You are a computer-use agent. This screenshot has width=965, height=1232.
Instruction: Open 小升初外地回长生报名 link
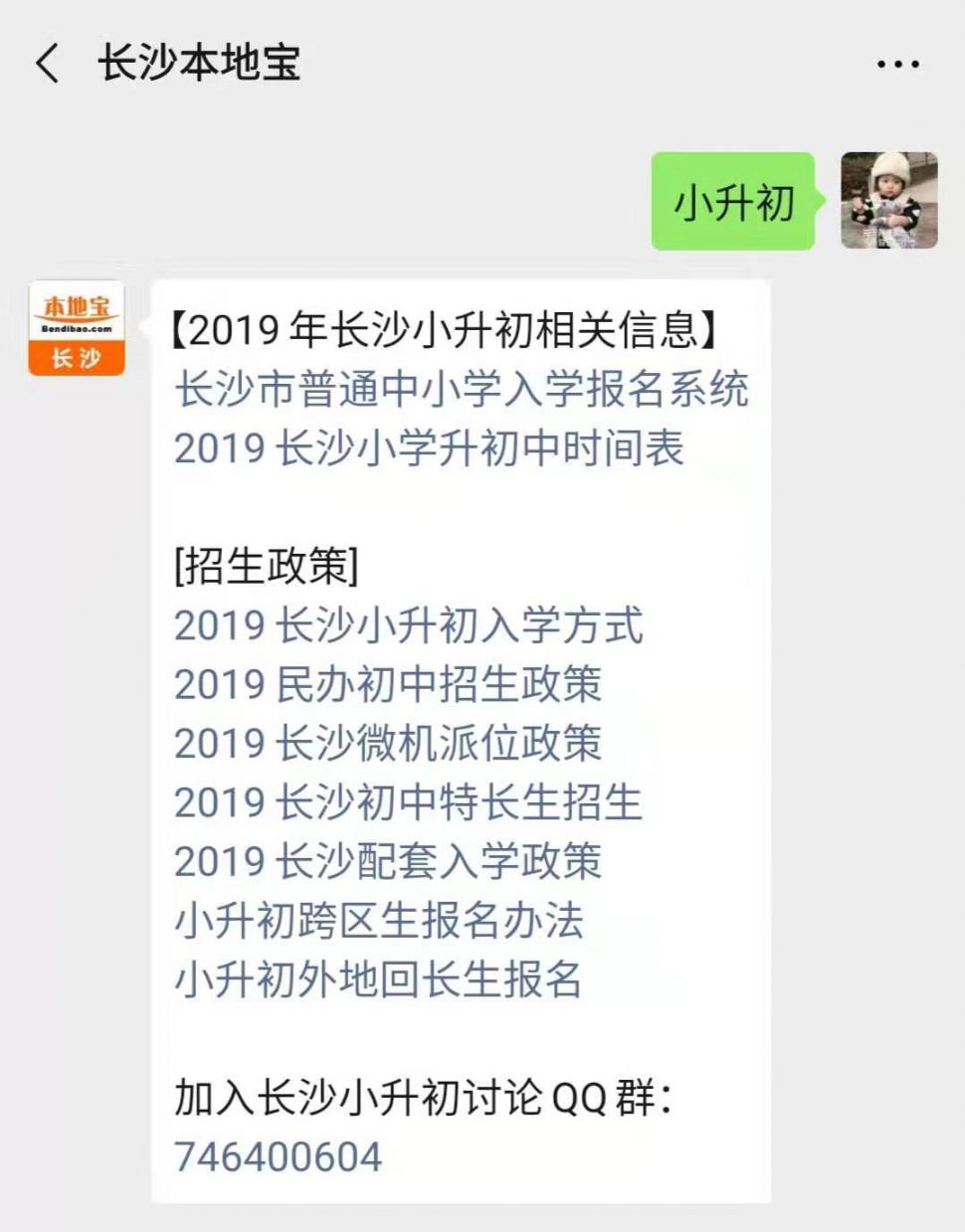click(378, 979)
